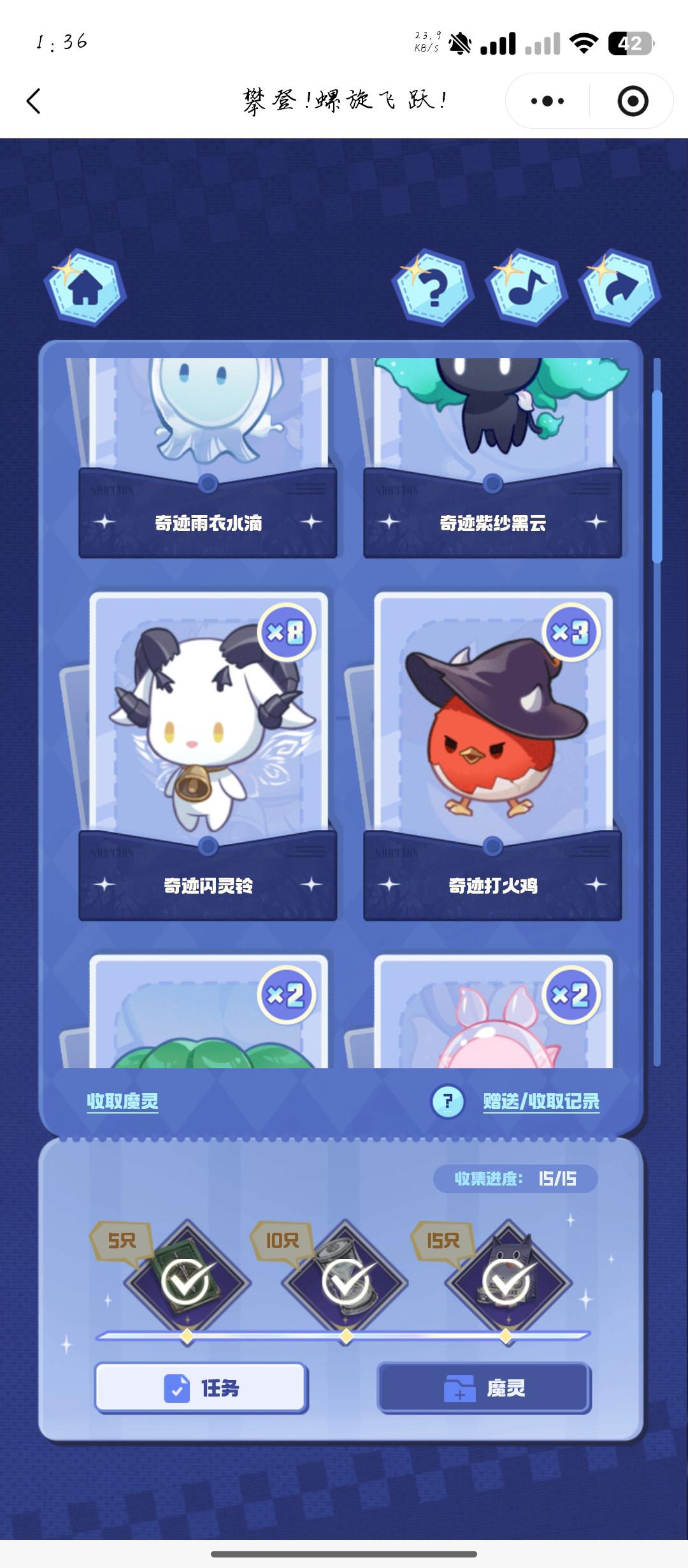
Task: Go back using the header arrow
Action: point(34,101)
